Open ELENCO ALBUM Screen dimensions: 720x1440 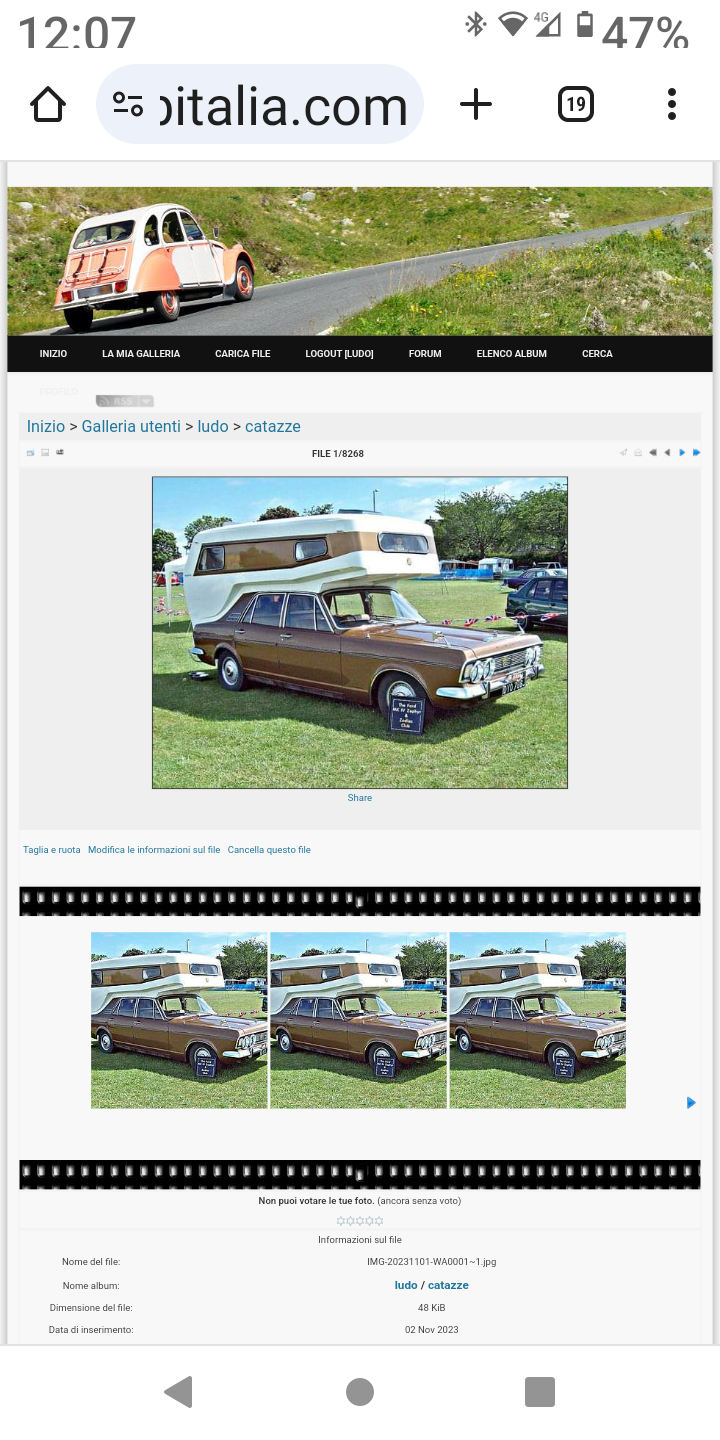coord(511,354)
